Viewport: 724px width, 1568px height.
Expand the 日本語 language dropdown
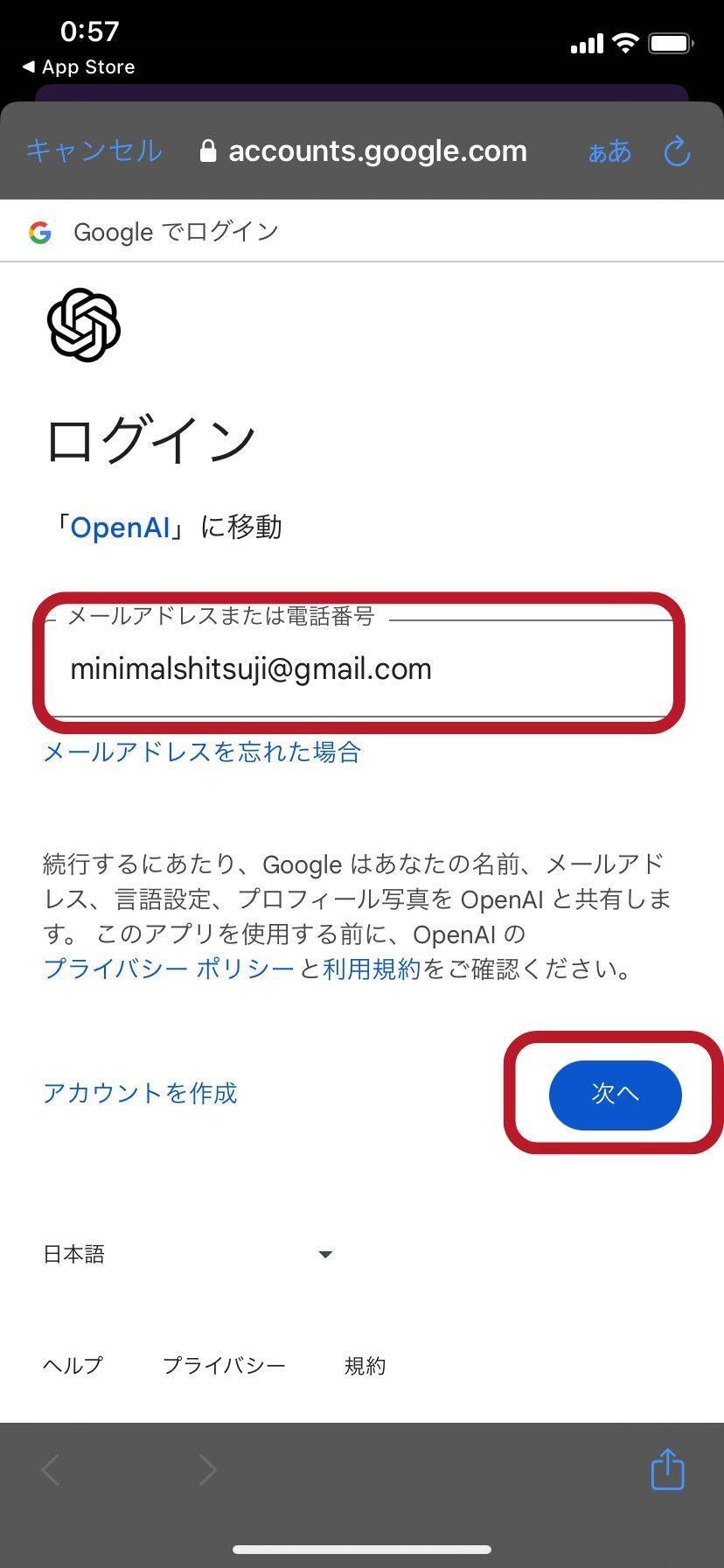188,1255
